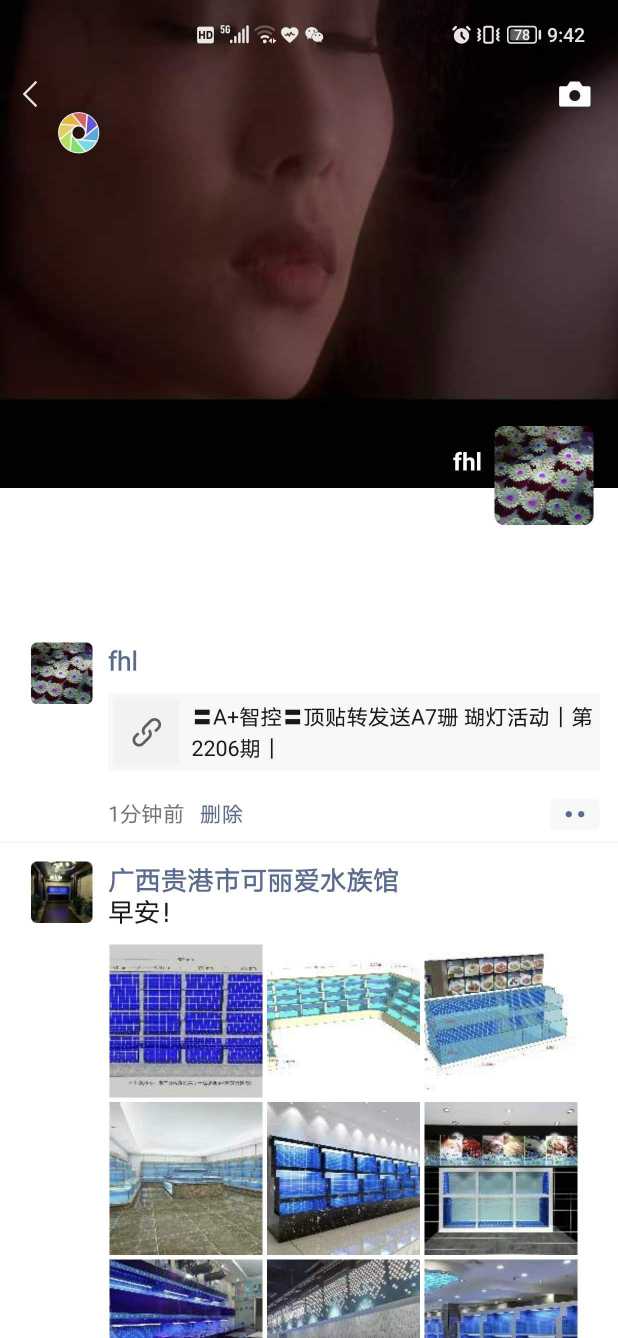Delete fhl's post via 删除
Viewport: 618px width, 1338px height.
pos(221,814)
